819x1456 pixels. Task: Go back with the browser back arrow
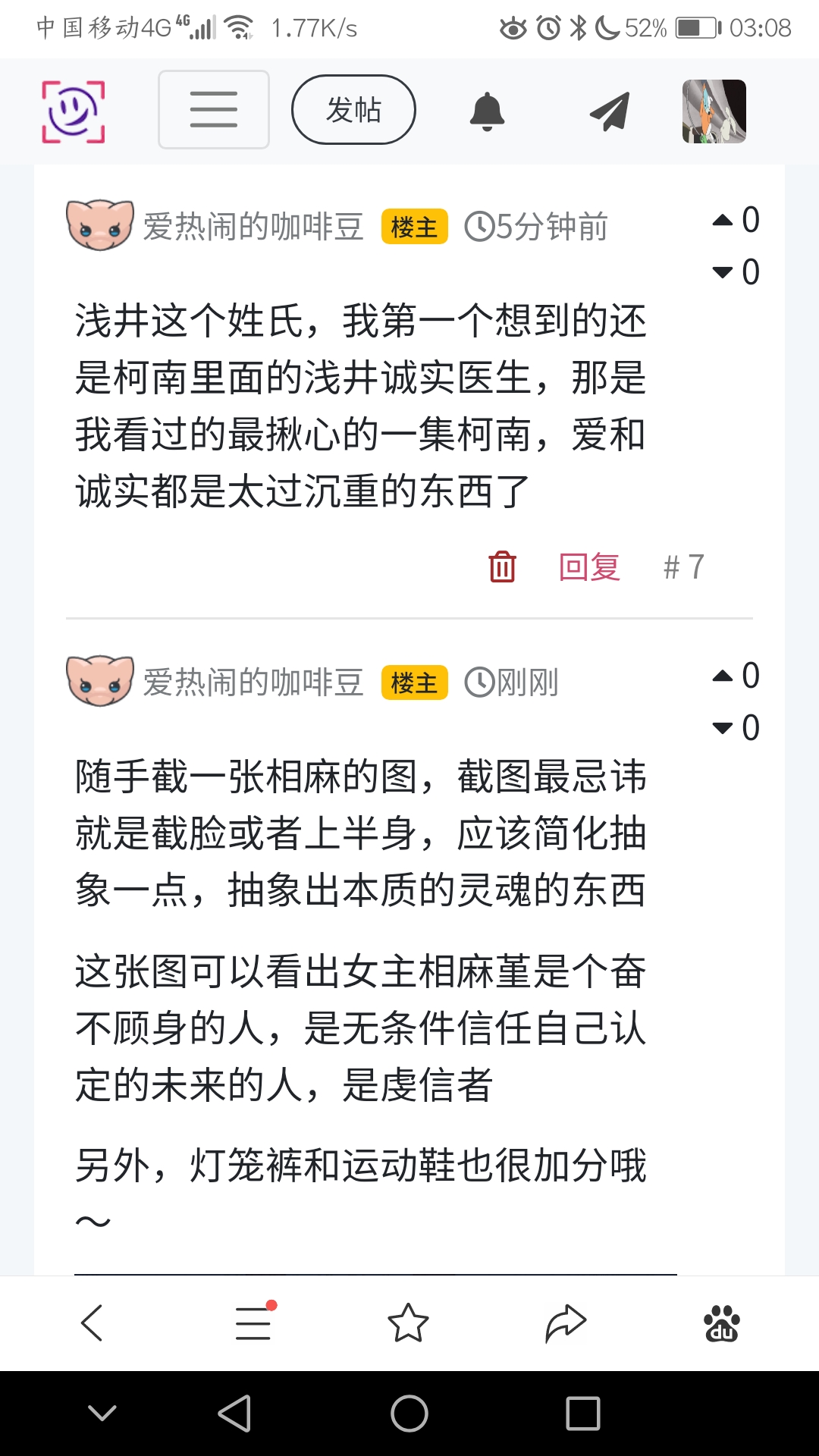coord(92,1323)
